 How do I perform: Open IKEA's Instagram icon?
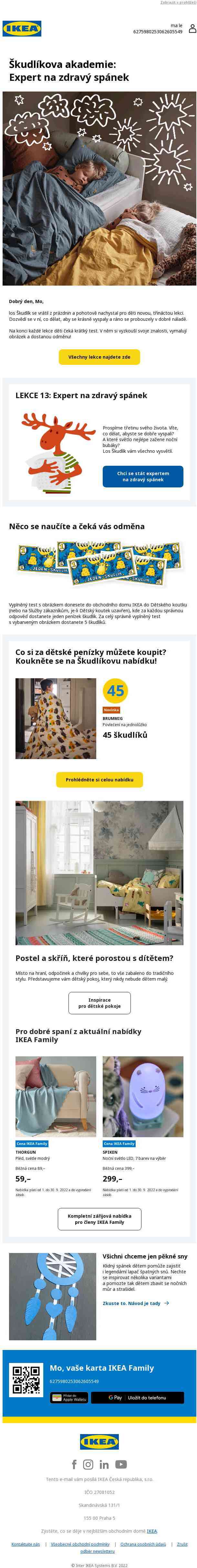[x=88, y=1464]
